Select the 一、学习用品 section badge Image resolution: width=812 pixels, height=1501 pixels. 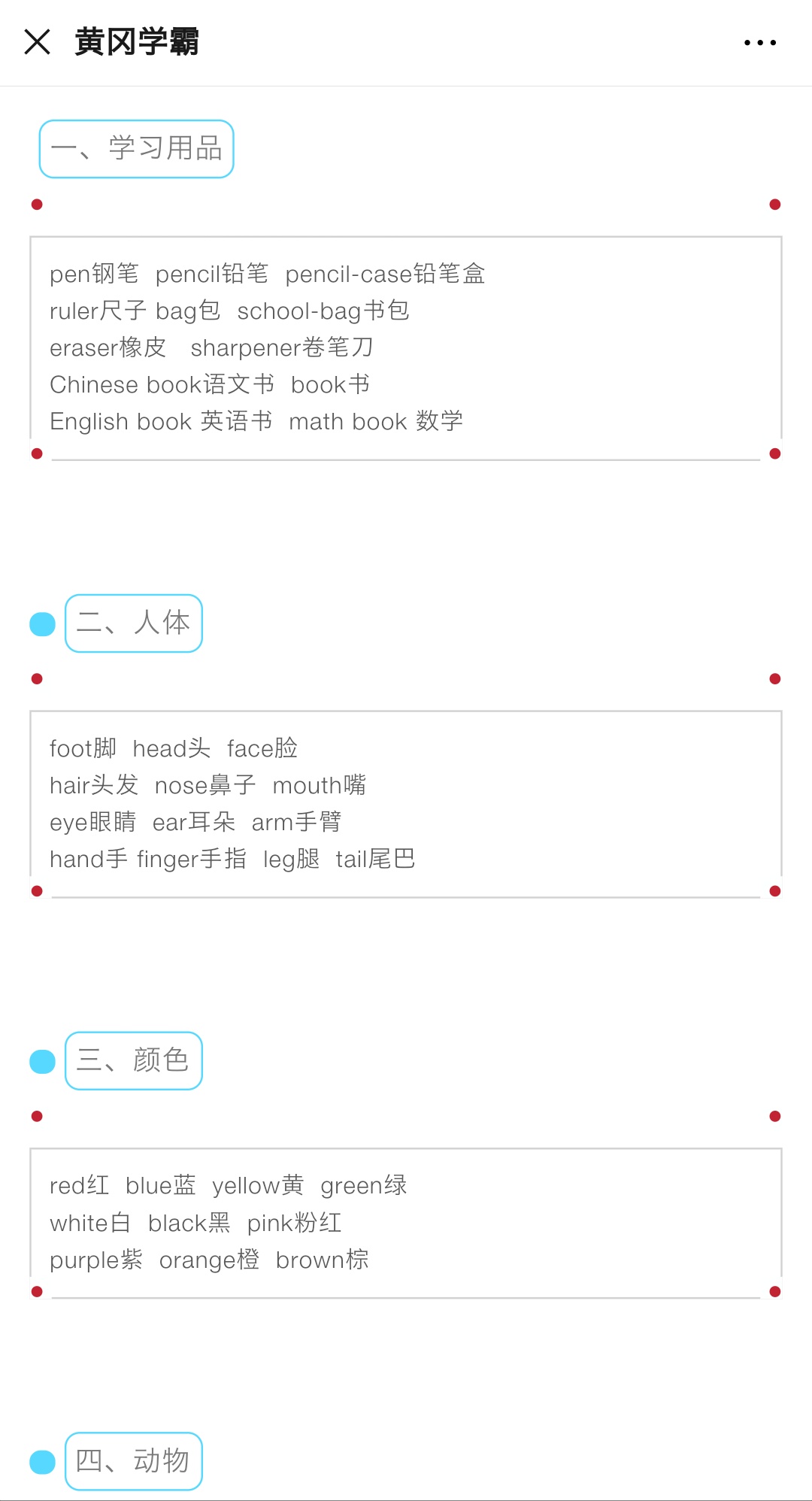pos(137,148)
